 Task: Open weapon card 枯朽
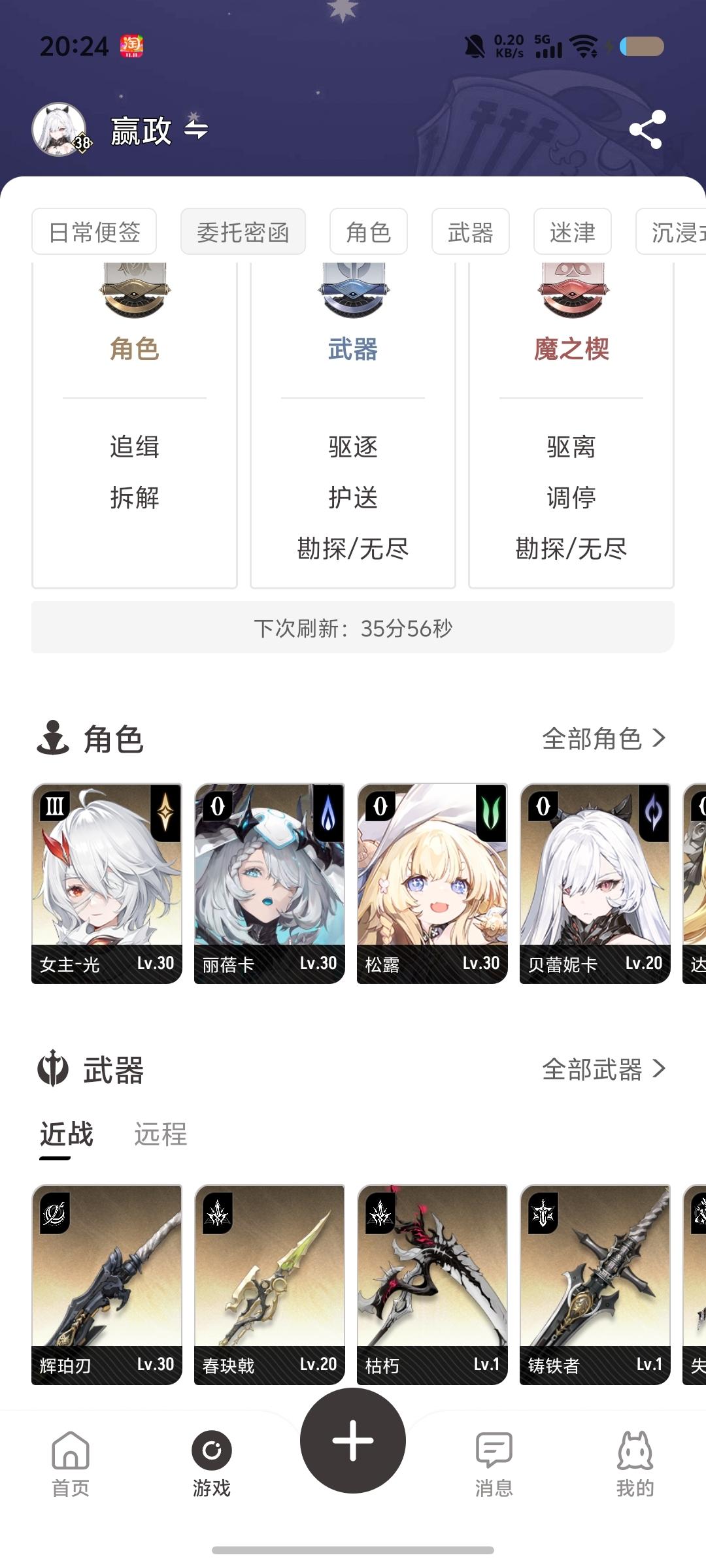pyautogui.click(x=432, y=1284)
